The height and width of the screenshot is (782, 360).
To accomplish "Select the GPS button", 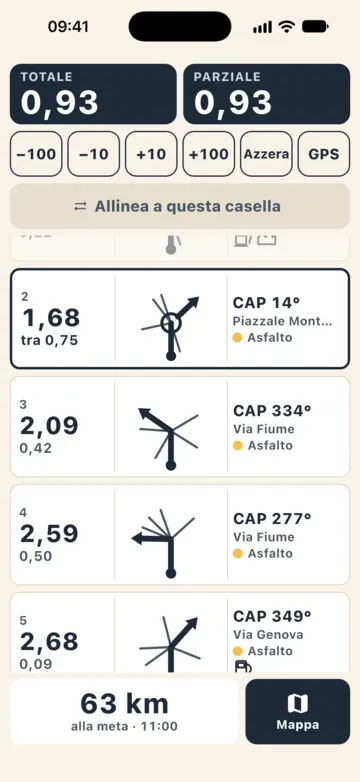I will coord(324,154).
